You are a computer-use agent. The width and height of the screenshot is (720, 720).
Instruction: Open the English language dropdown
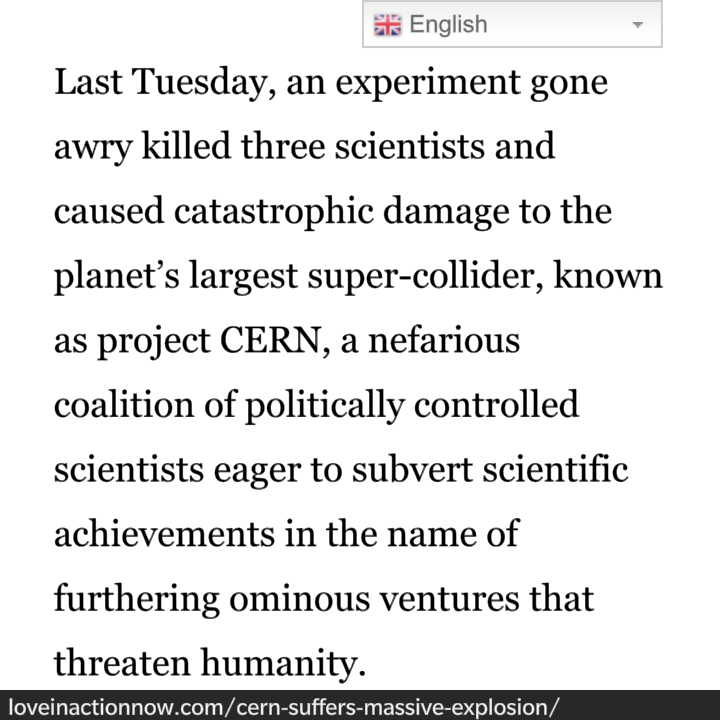click(511, 25)
